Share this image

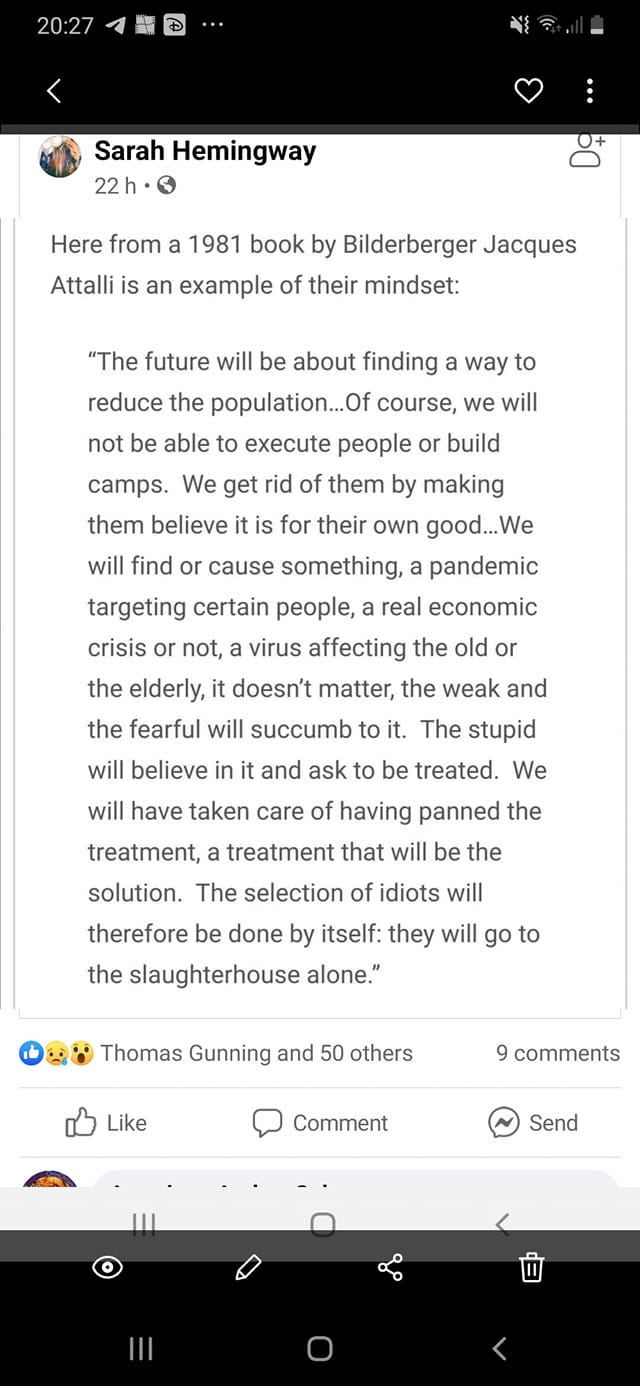pyautogui.click(x=390, y=1268)
